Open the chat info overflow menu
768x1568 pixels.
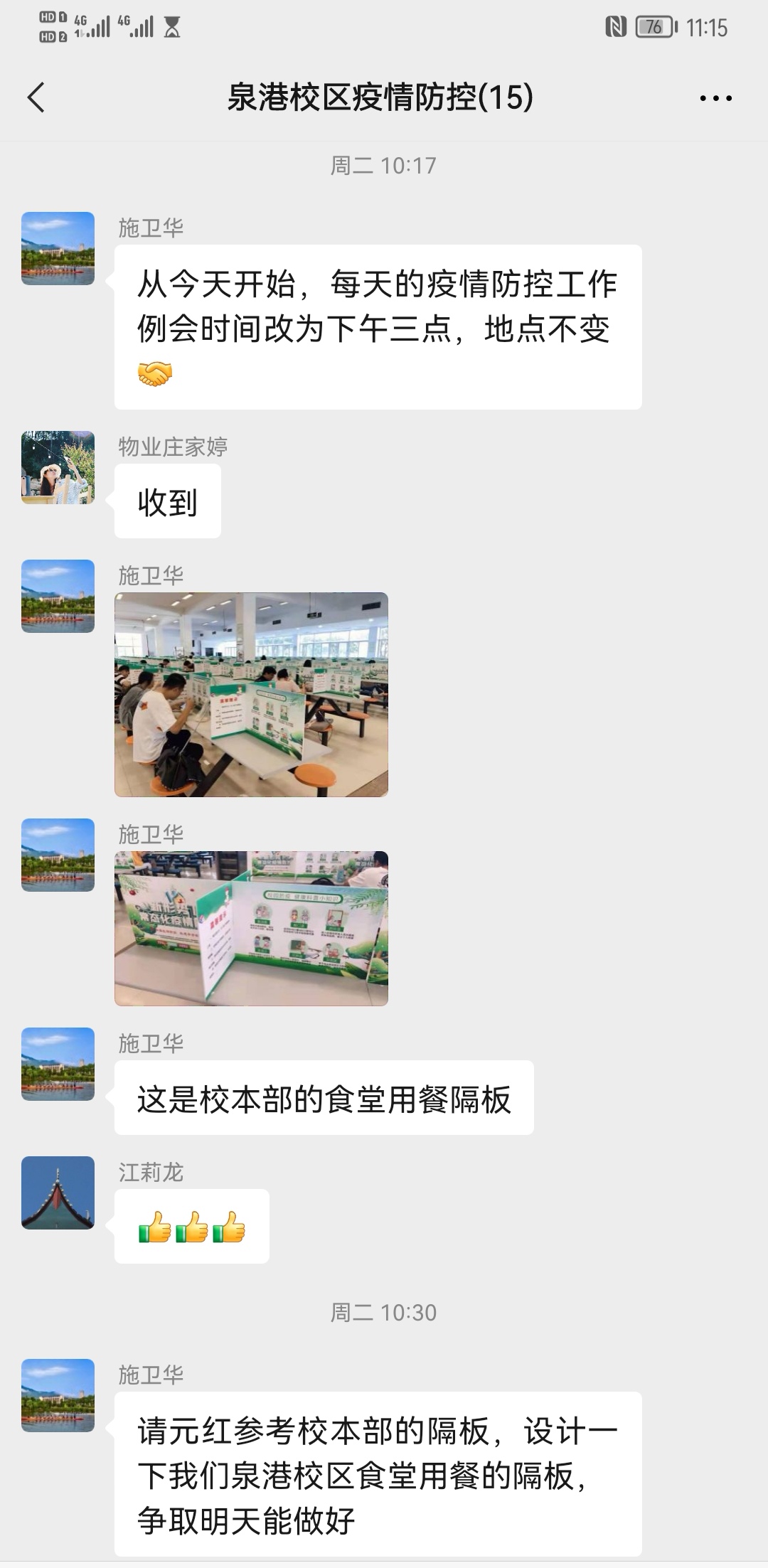click(x=715, y=98)
